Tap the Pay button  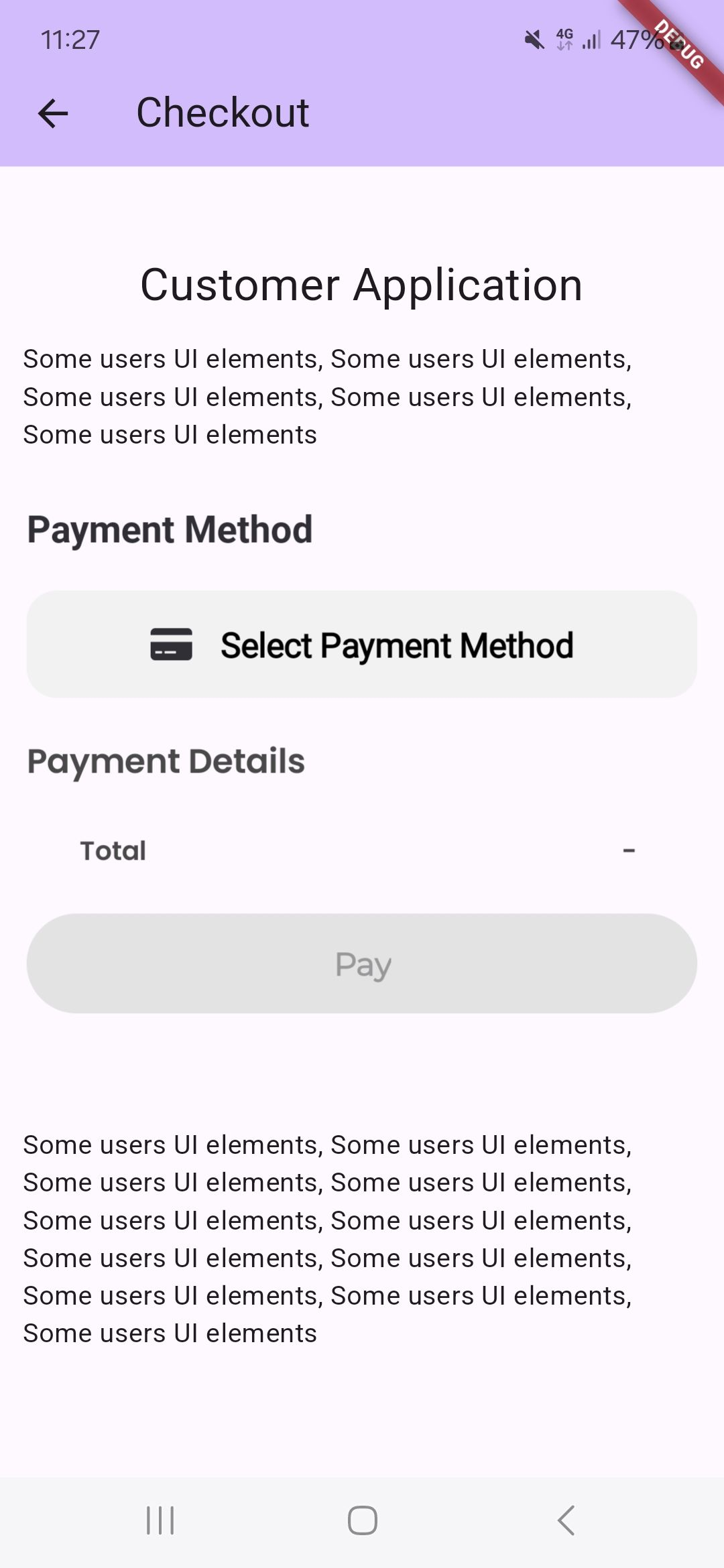click(362, 964)
